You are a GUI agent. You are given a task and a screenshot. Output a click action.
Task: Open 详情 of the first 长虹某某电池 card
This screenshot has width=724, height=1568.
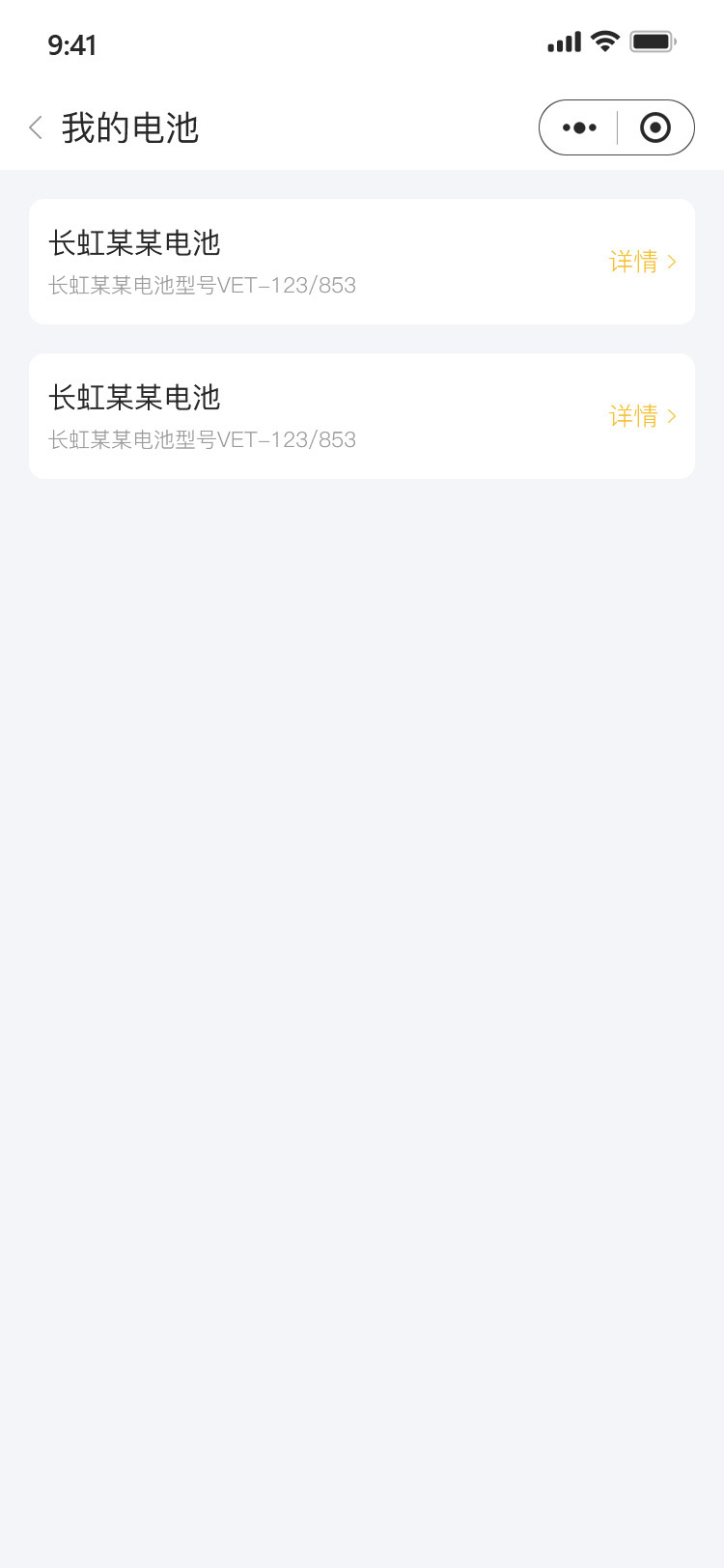pyautogui.click(x=643, y=262)
